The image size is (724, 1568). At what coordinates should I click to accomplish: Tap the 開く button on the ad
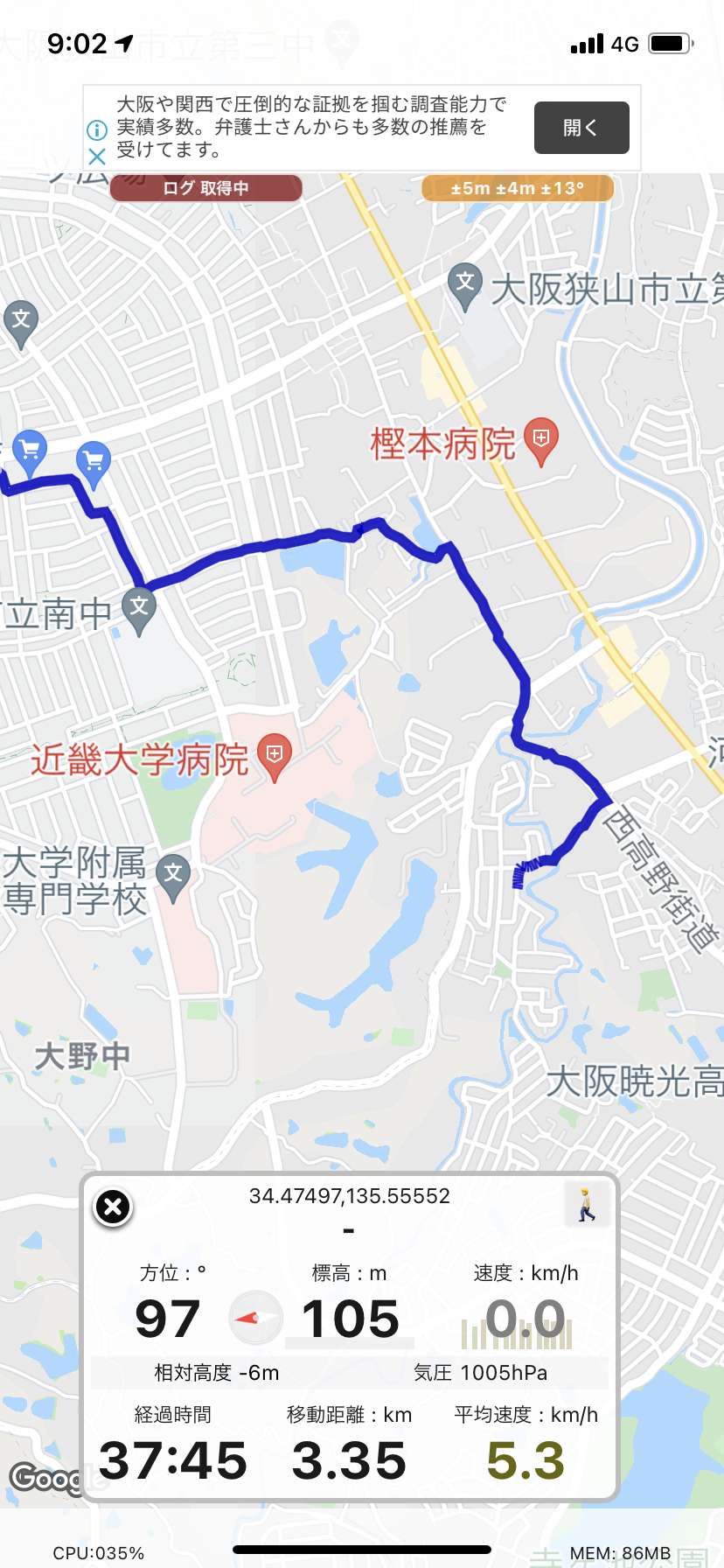coord(581,128)
